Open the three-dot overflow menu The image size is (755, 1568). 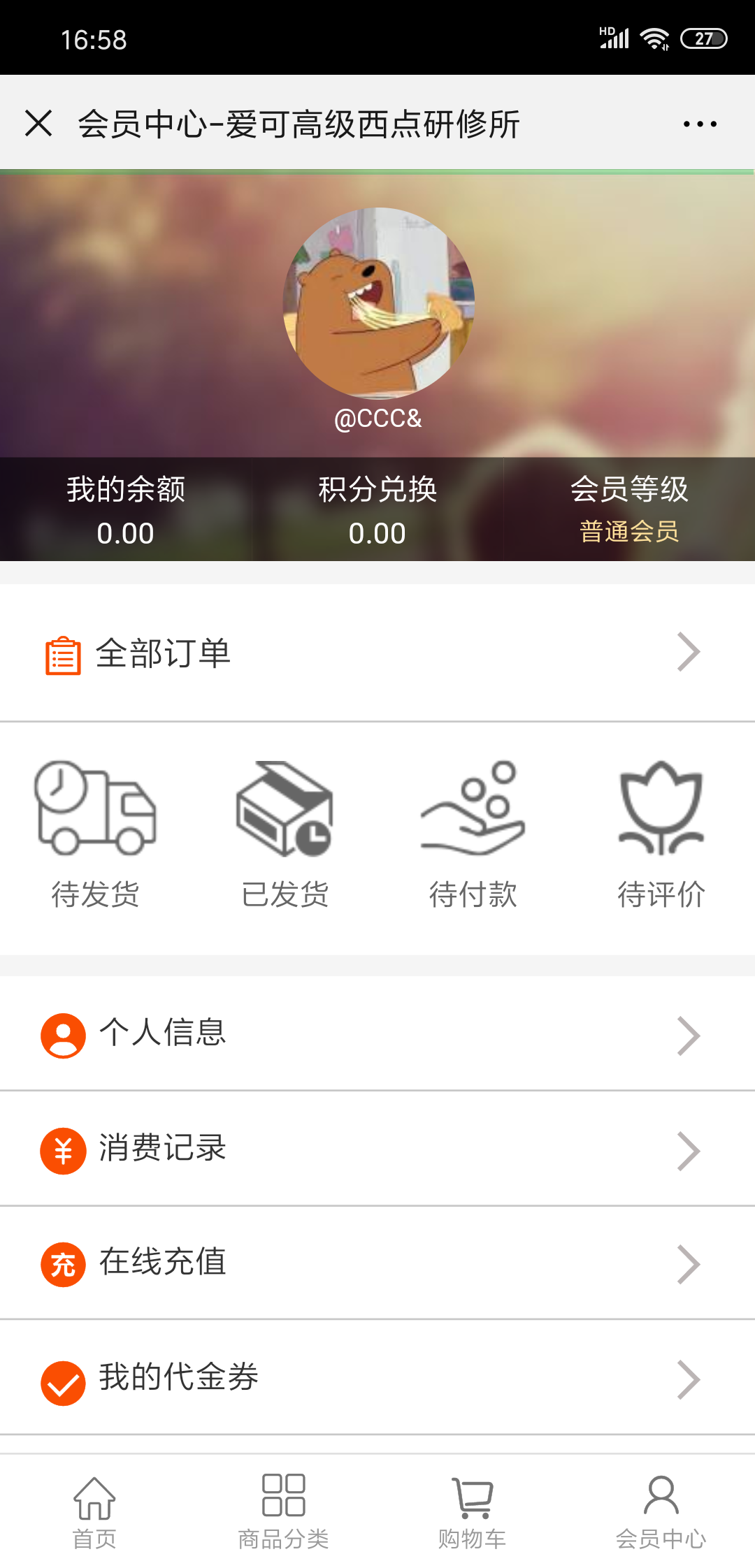700,124
